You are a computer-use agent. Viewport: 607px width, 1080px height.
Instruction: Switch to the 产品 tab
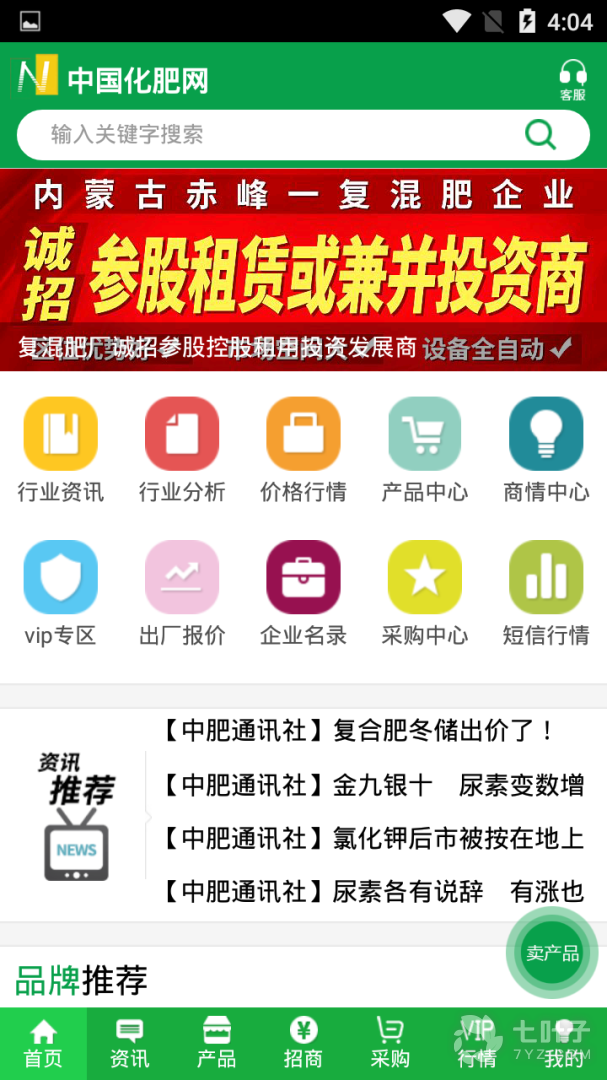[x=217, y=1044]
